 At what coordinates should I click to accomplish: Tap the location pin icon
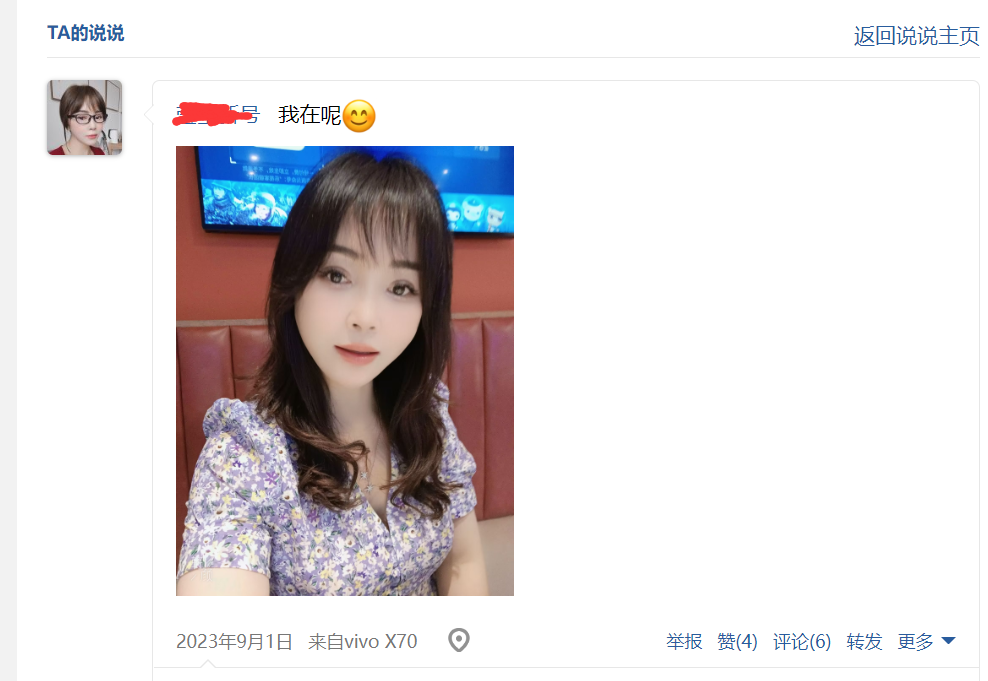click(458, 640)
